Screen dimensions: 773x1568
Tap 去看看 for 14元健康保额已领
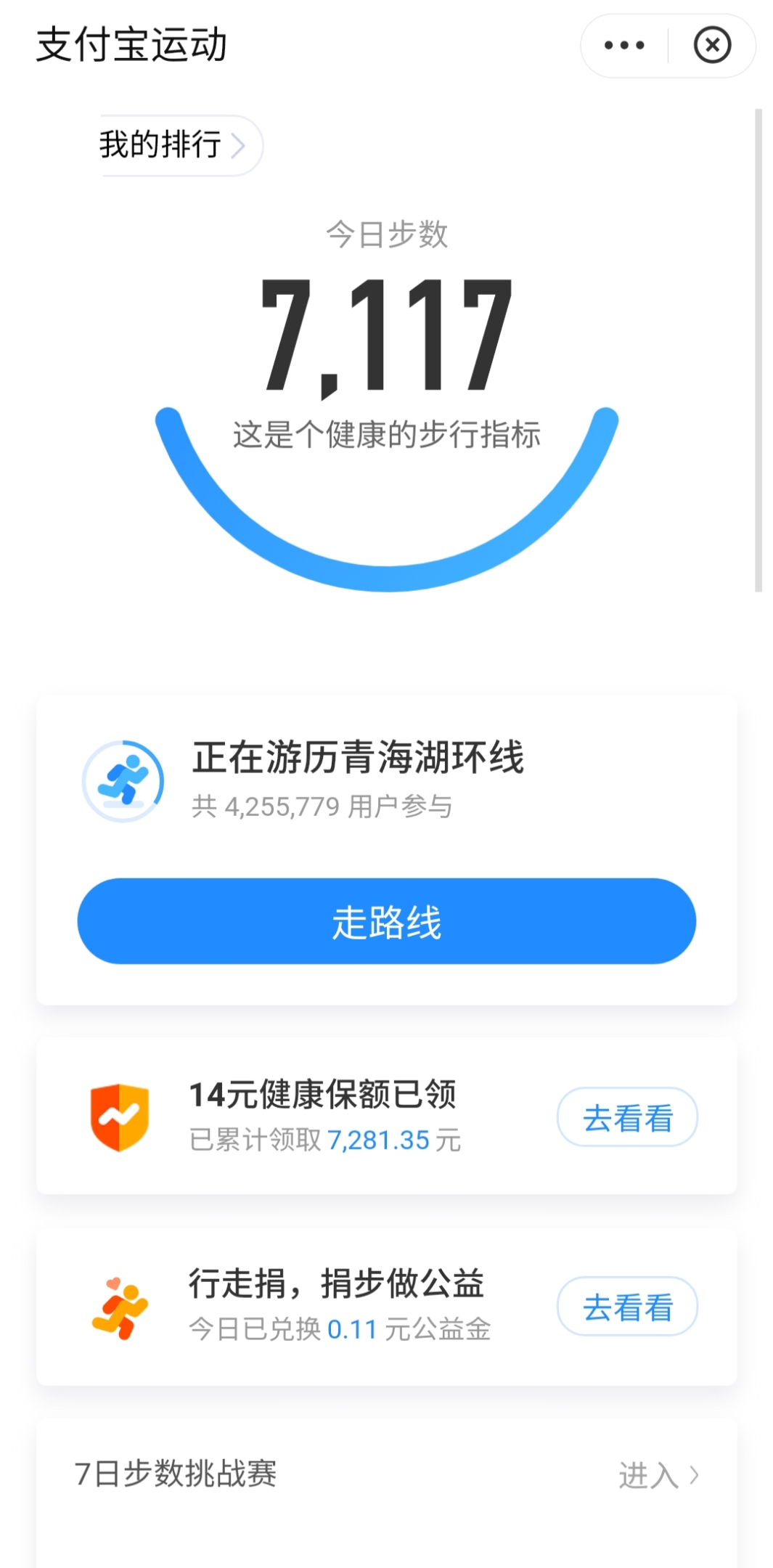(627, 1117)
